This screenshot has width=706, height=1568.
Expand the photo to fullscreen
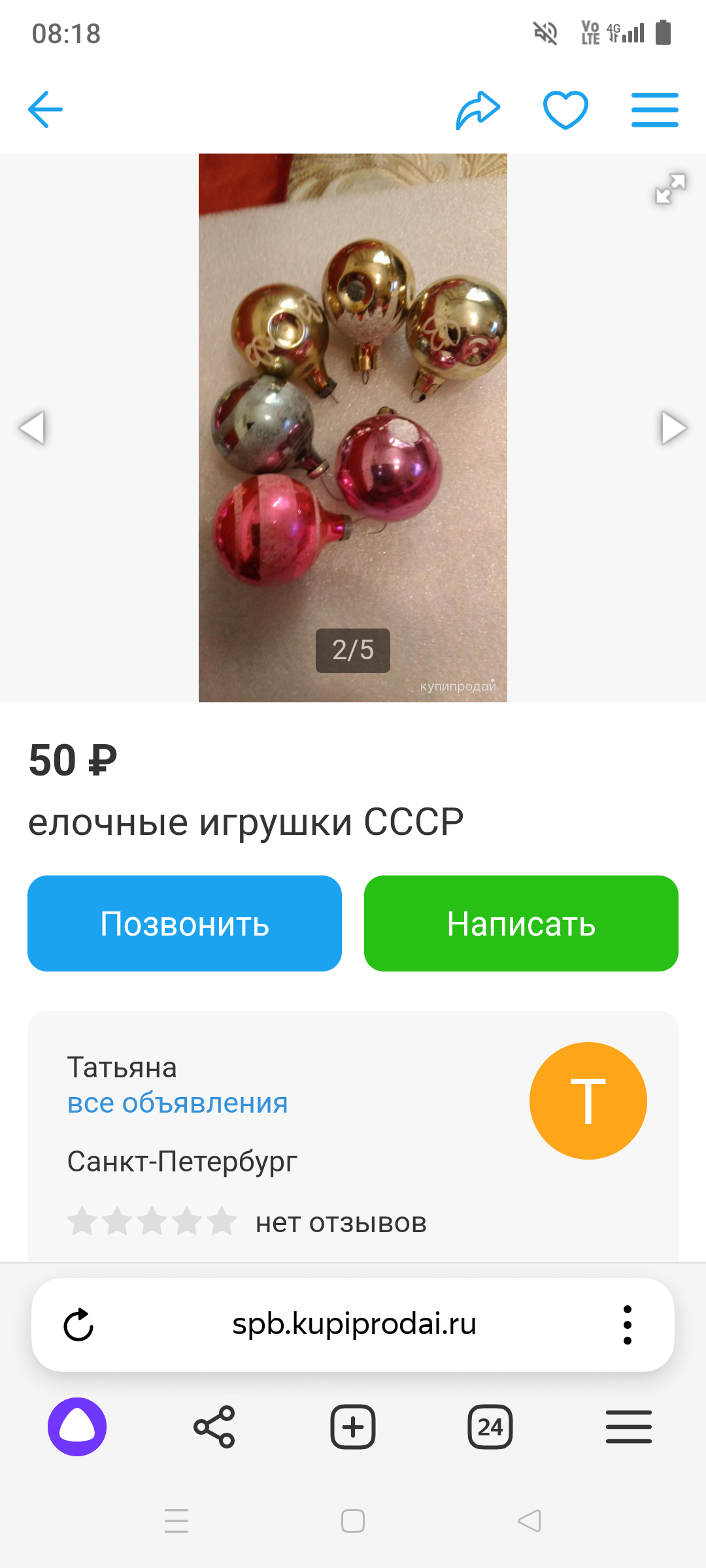(x=671, y=189)
